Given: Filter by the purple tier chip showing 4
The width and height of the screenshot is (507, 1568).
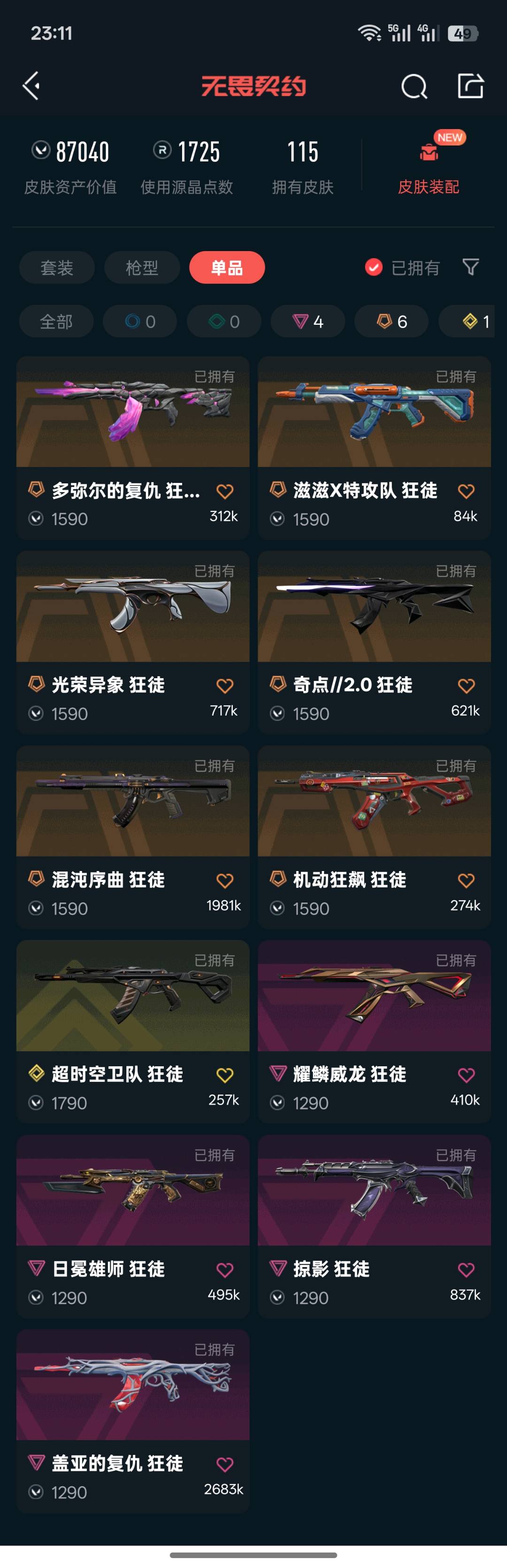Looking at the screenshot, I should click(x=307, y=321).
